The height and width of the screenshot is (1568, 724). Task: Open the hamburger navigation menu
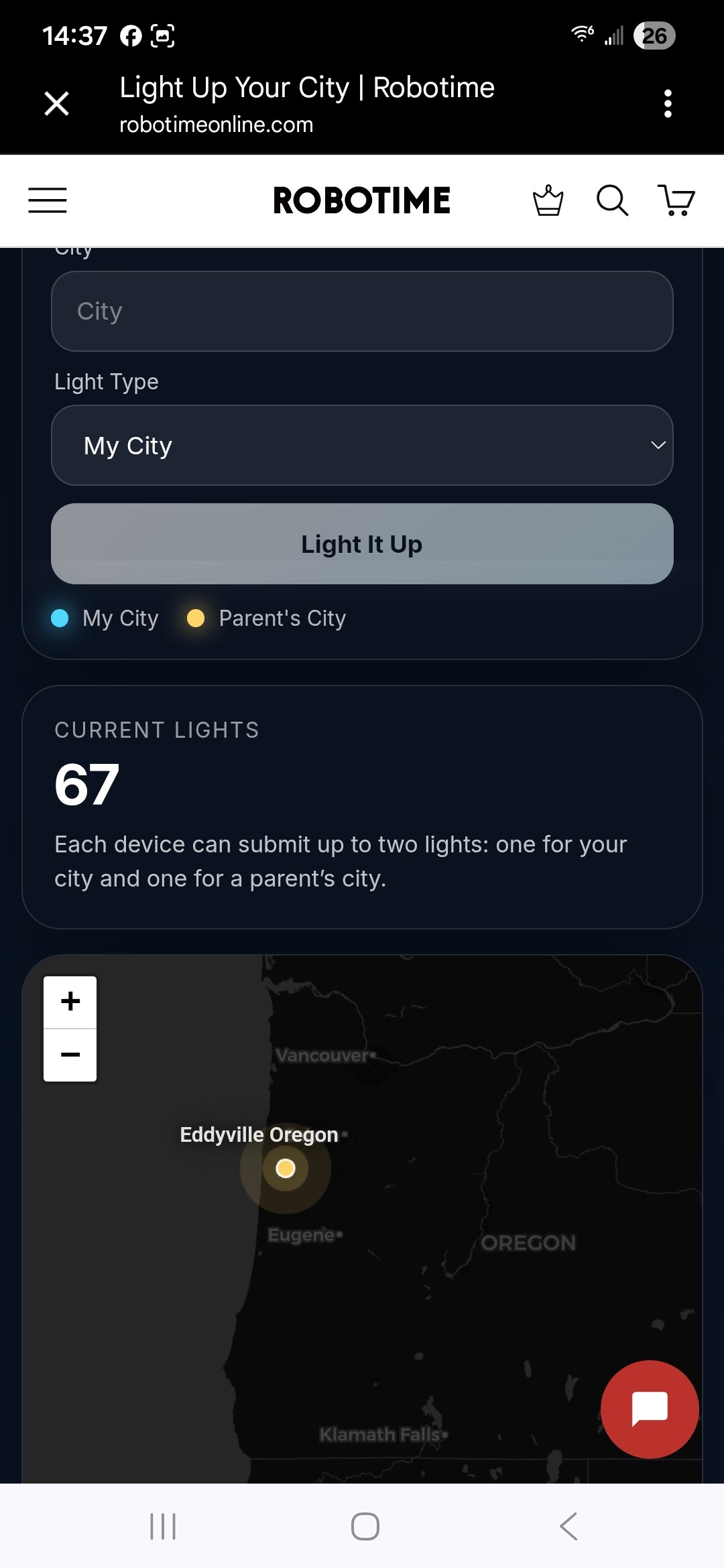coord(48,200)
